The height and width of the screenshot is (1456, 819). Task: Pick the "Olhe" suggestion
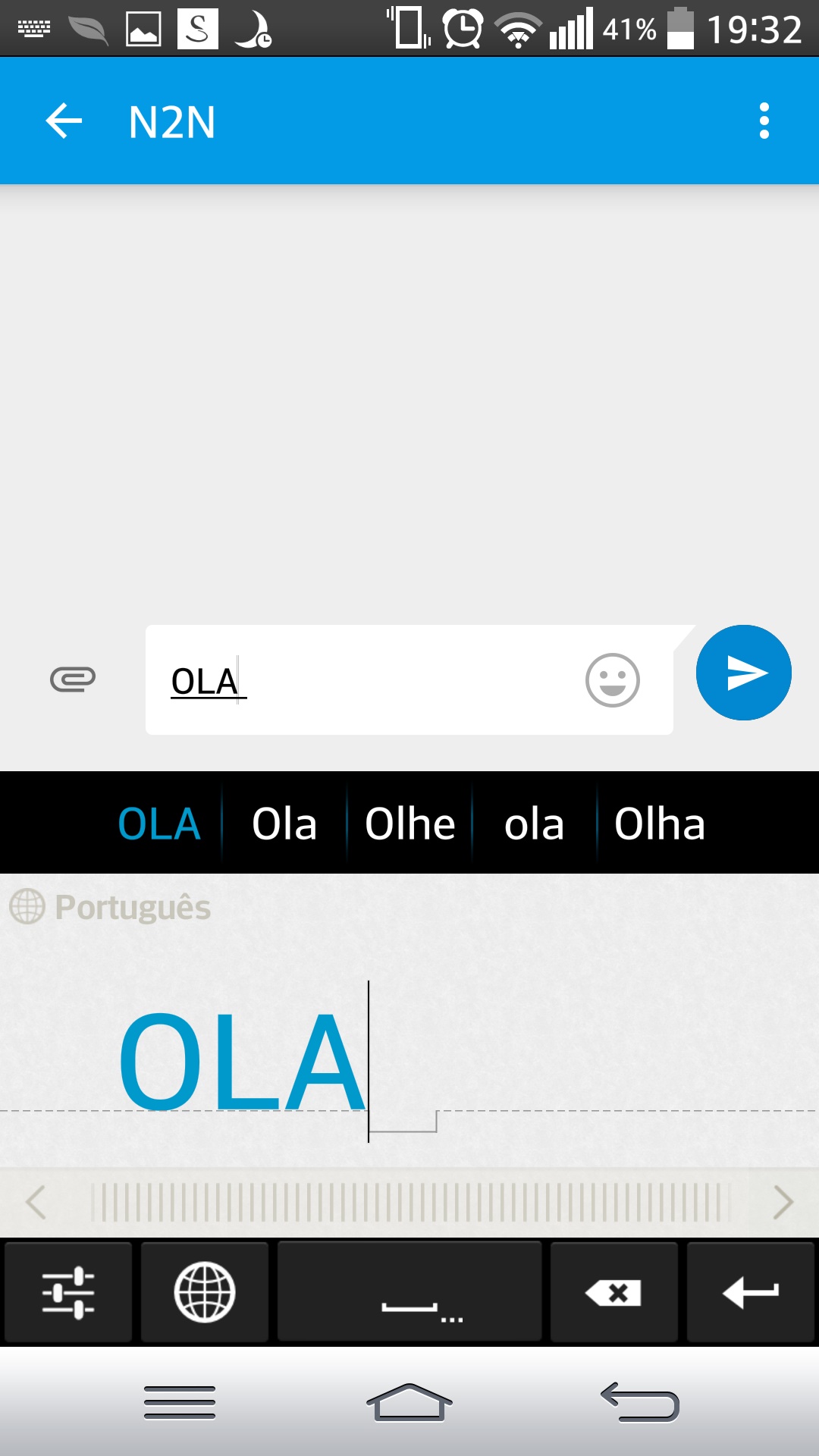[410, 824]
